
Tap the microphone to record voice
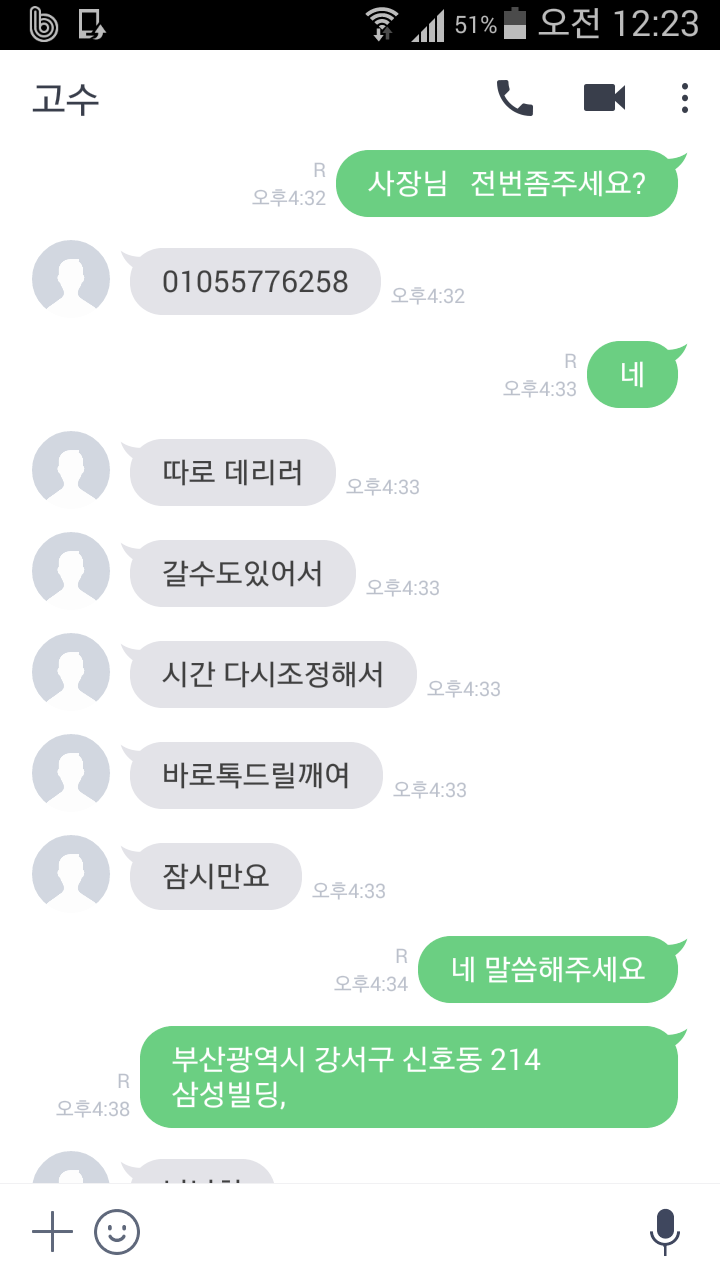(x=664, y=1231)
